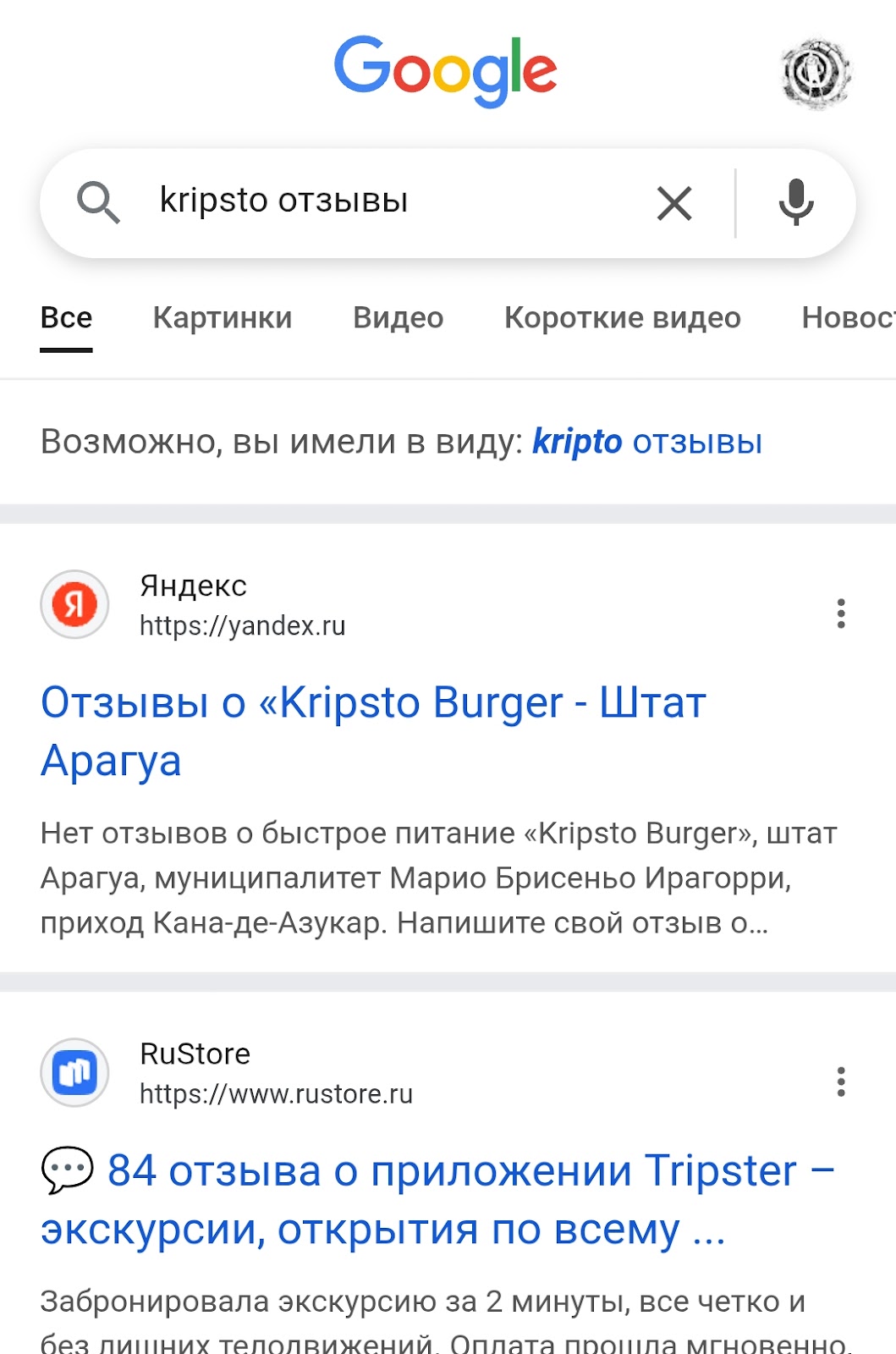The image size is (896, 1354).
Task: Clear the search query text
Action: click(674, 204)
